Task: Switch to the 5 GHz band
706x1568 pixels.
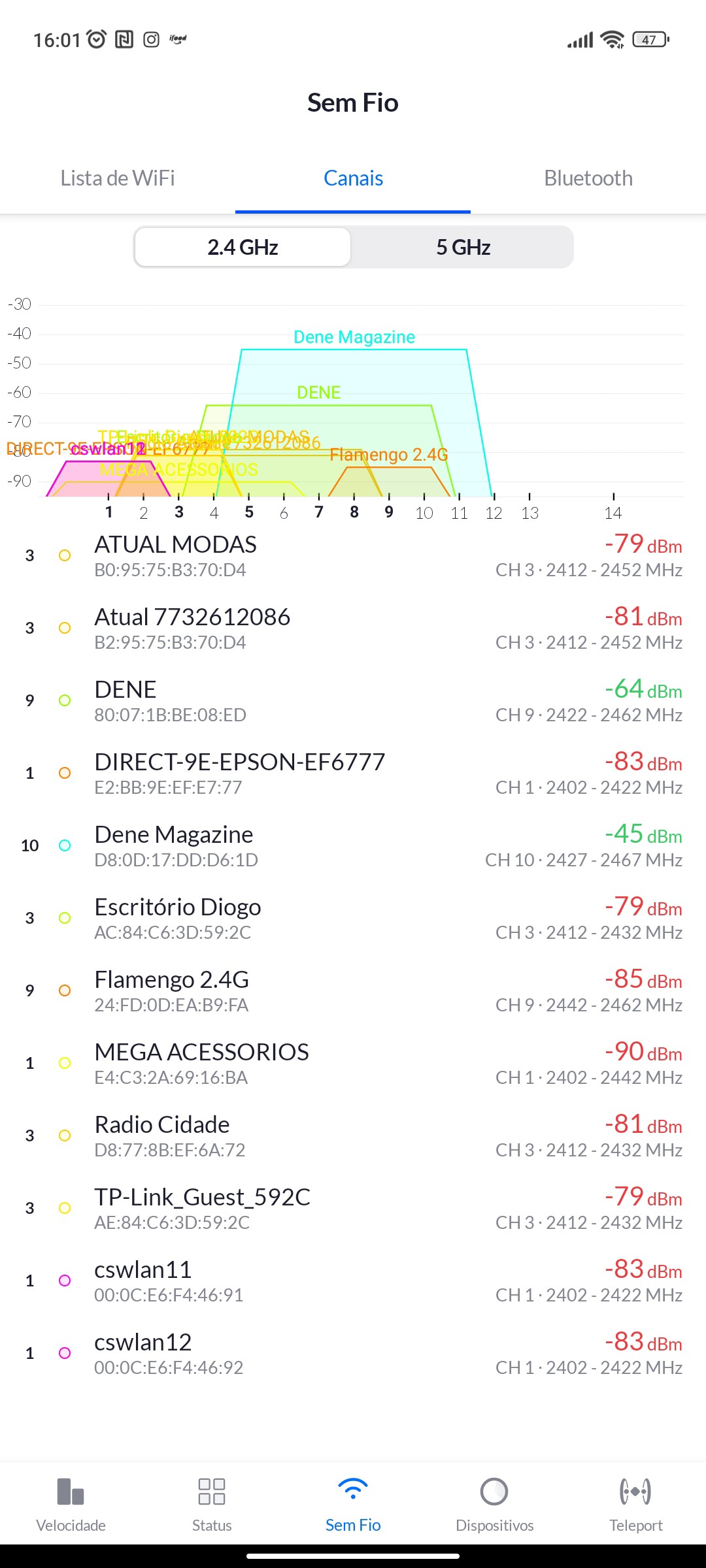Action: coord(463,247)
